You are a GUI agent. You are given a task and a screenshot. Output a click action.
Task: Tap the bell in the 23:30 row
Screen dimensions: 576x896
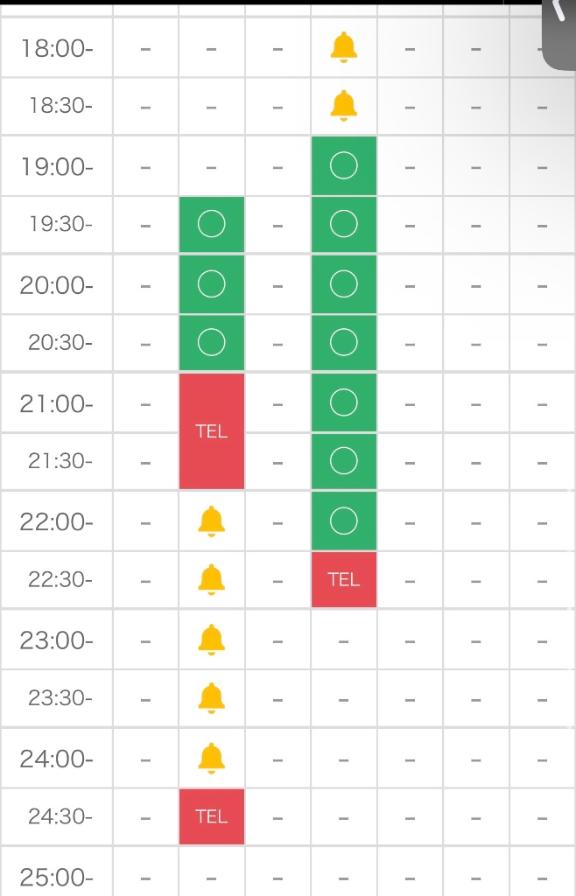pos(211,698)
